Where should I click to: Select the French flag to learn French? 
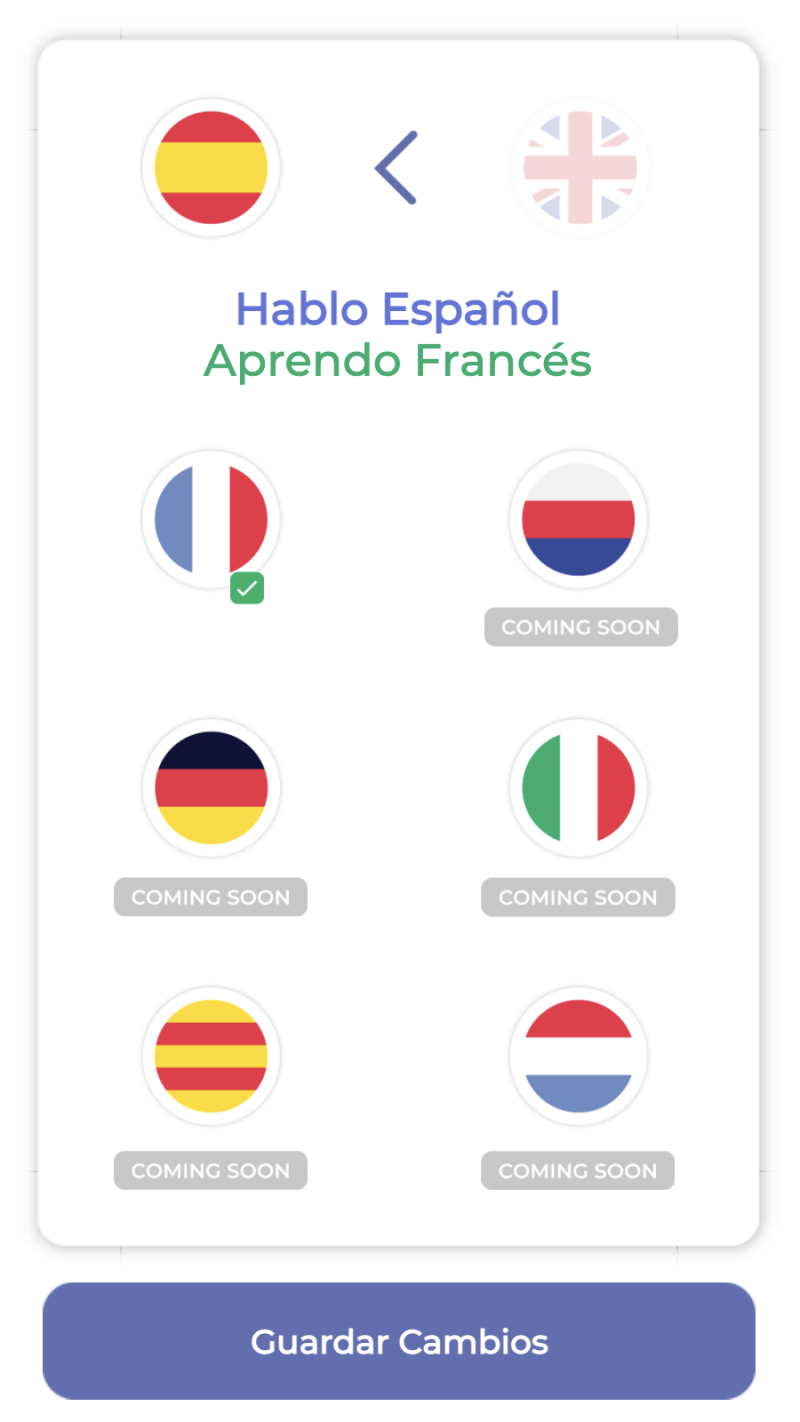tap(211, 519)
